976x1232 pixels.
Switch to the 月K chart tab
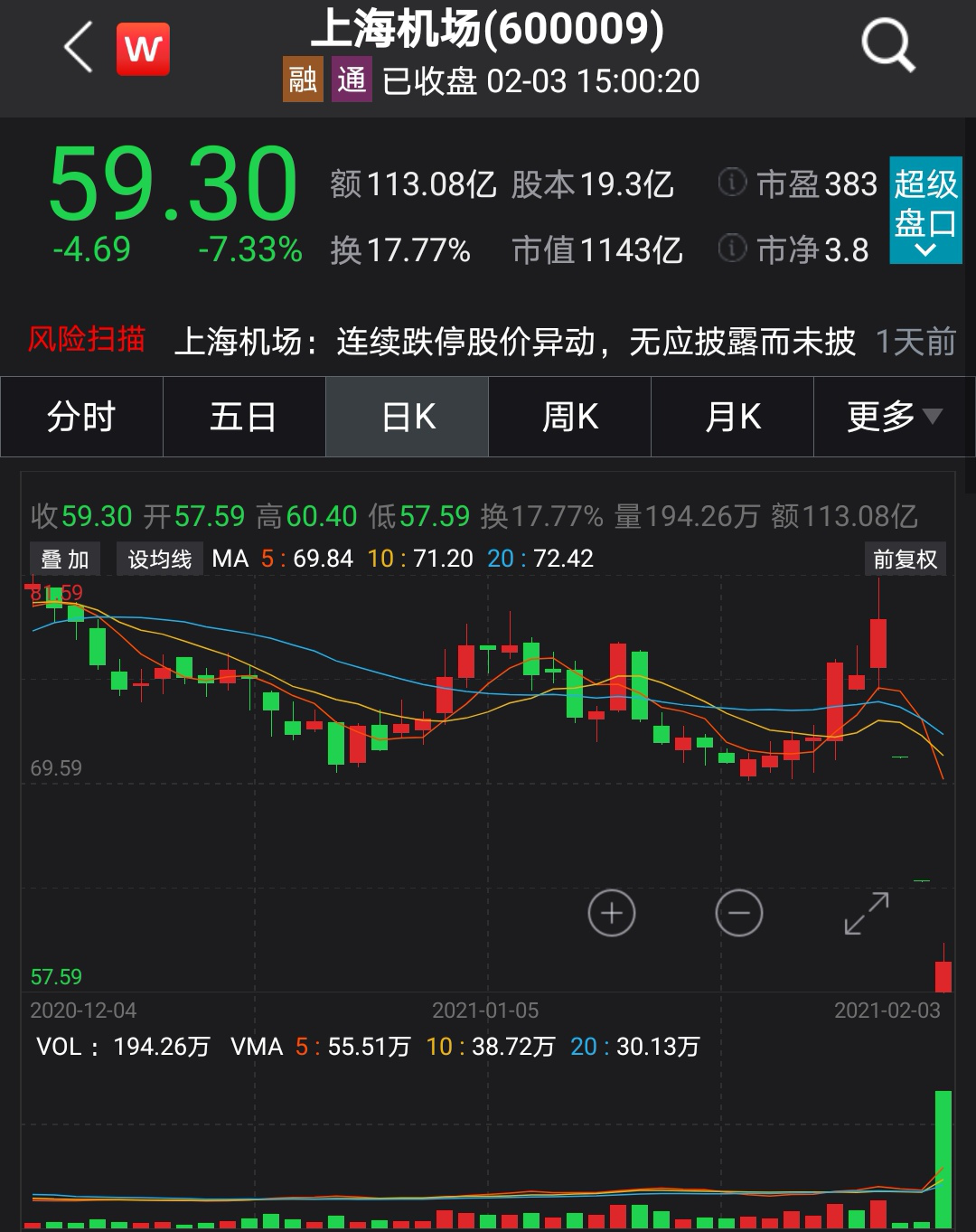(x=733, y=417)
